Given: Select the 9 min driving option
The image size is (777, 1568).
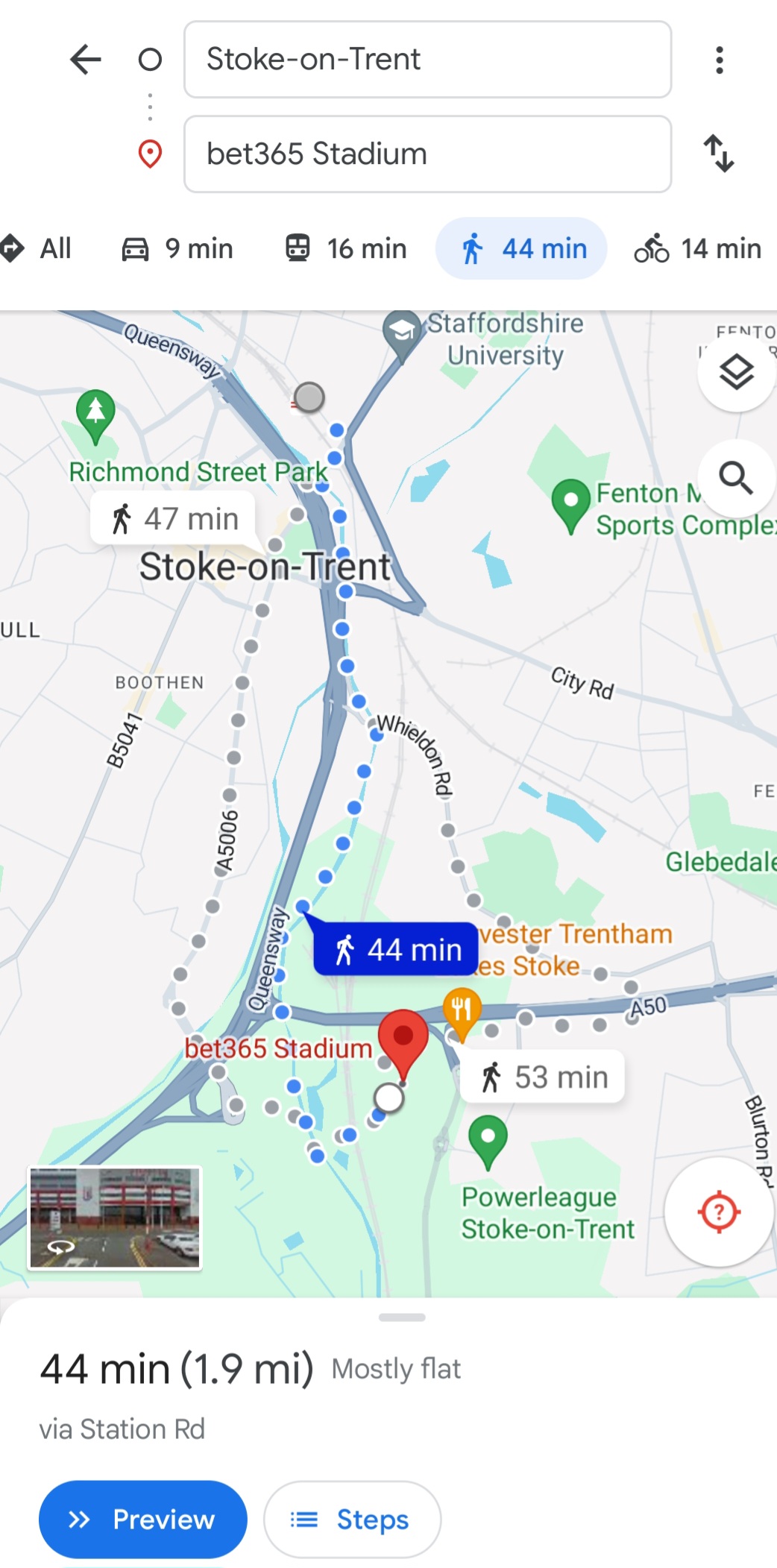Looking at the screenshot, I should 177,248.
